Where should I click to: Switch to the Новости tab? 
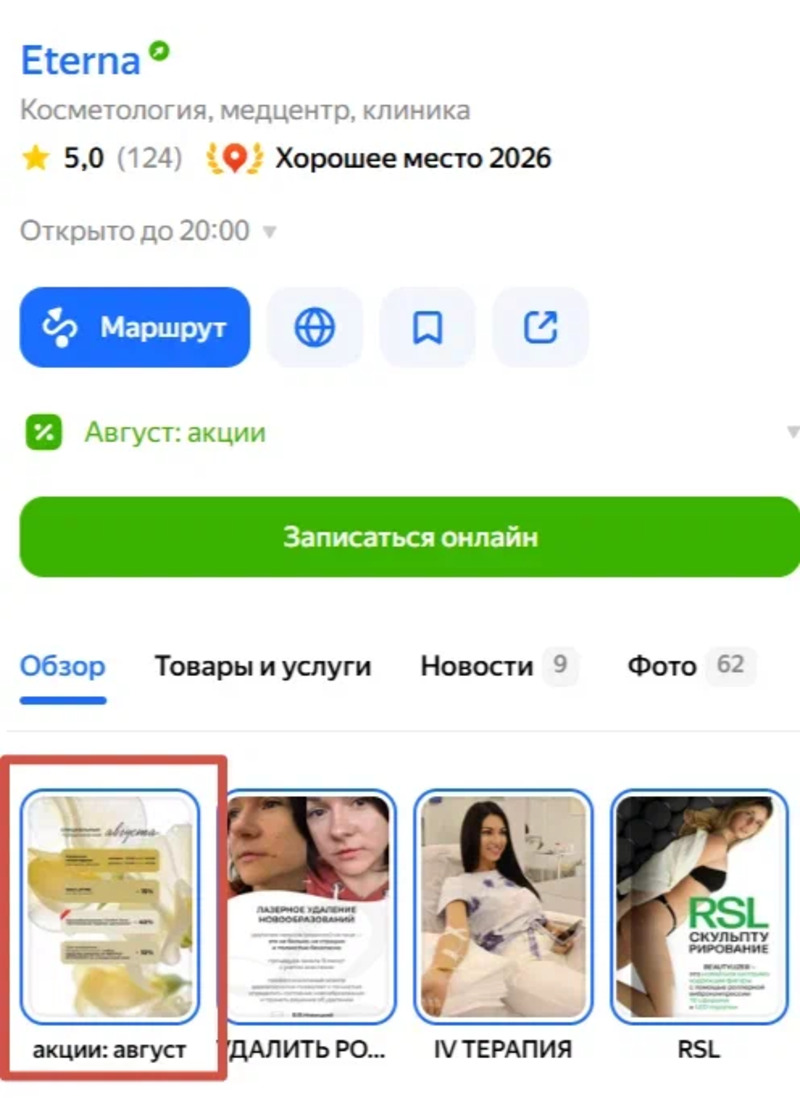[499, 665]
